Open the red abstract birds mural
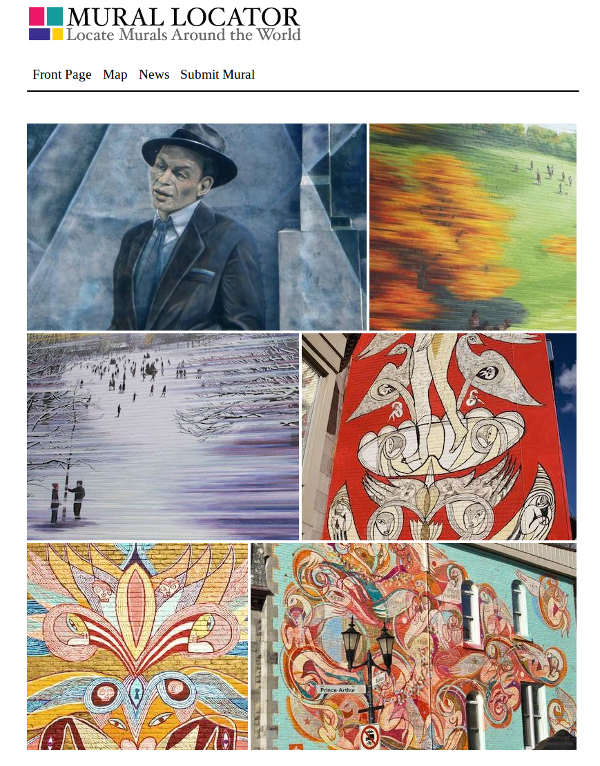 coord(439,436)
